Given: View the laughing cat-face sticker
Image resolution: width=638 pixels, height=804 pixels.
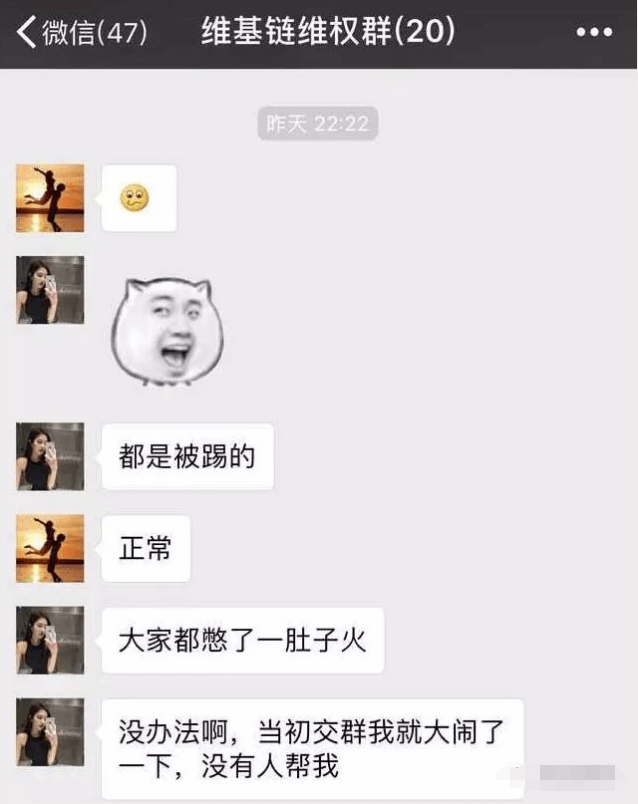Looking at the screenshot, I should pos(167,332).
